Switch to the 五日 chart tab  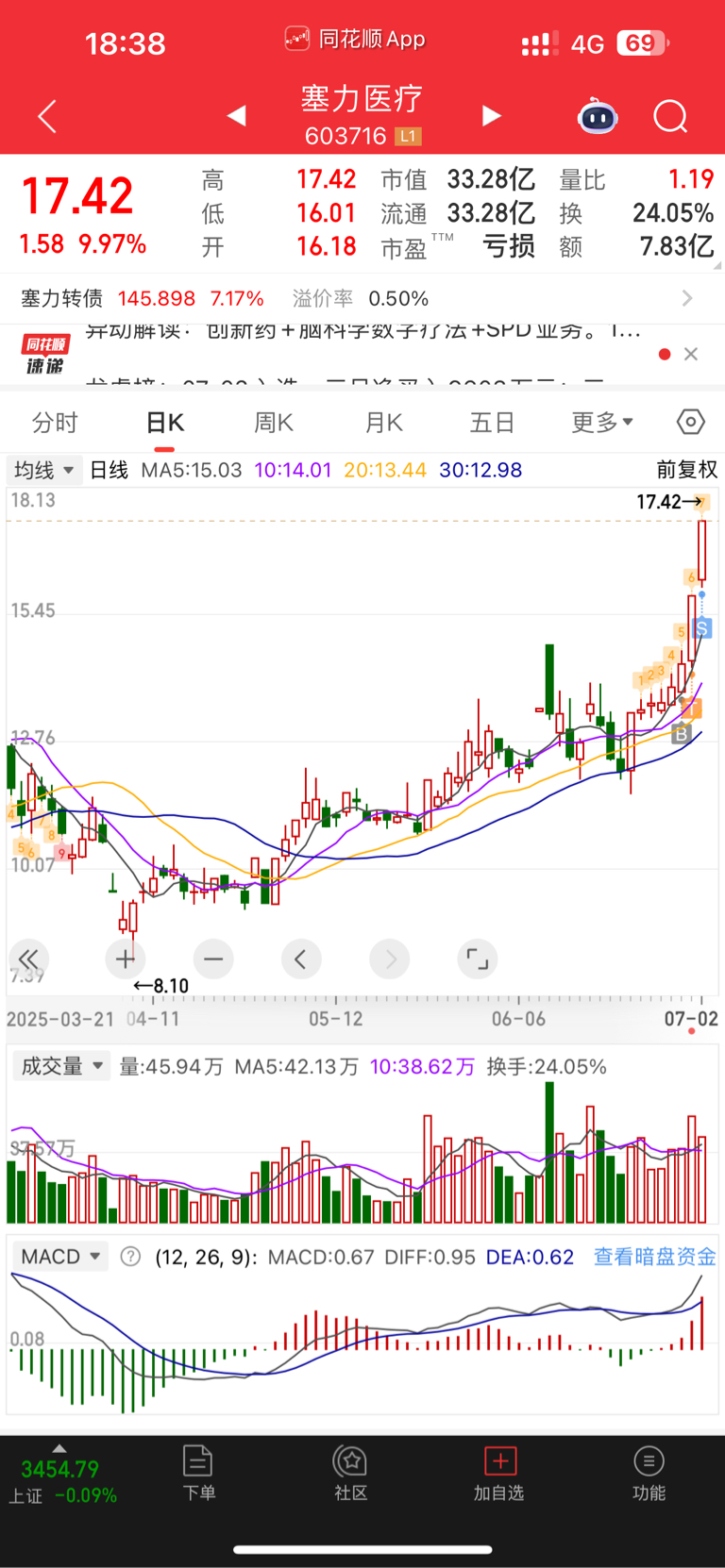point(493,423)
